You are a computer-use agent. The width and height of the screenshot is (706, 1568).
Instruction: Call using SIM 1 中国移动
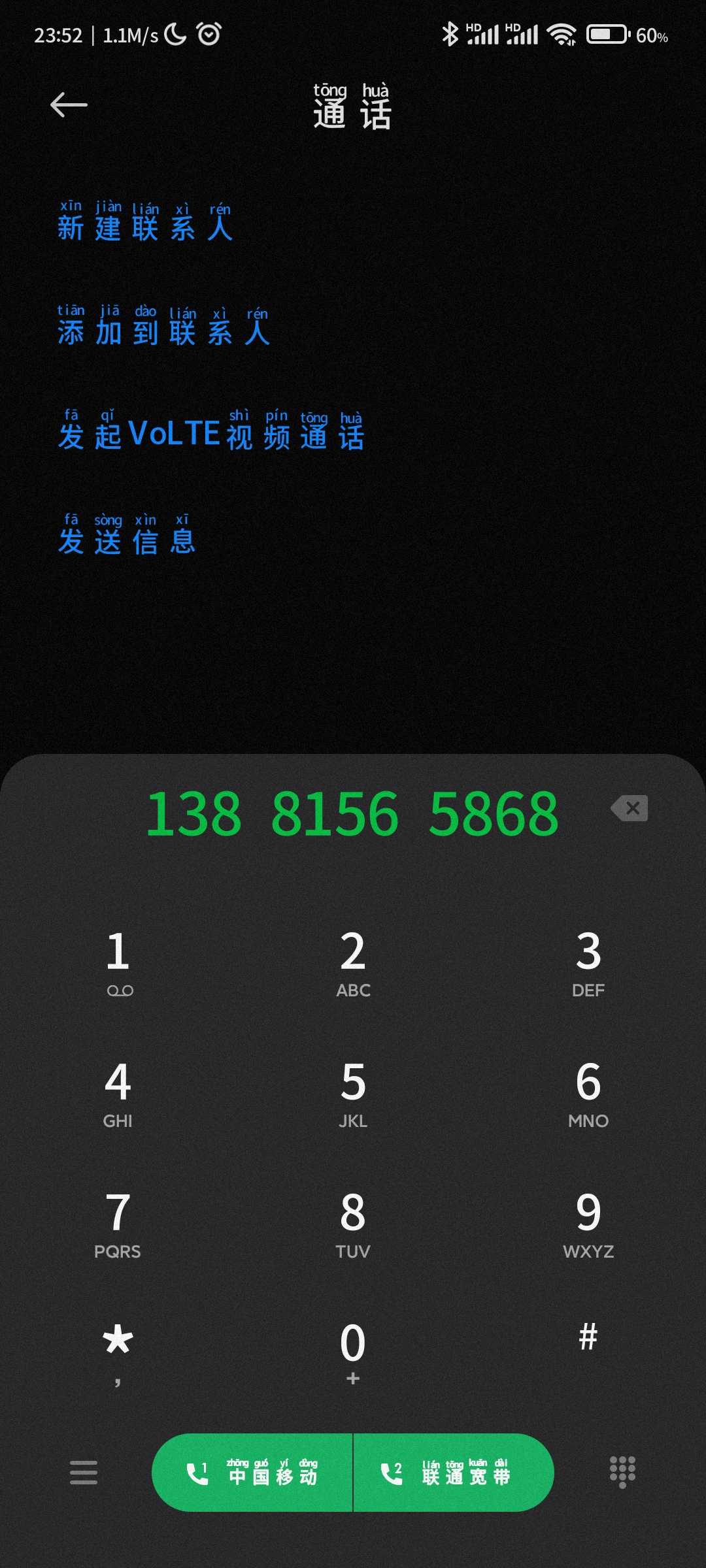pos(252,1473)
